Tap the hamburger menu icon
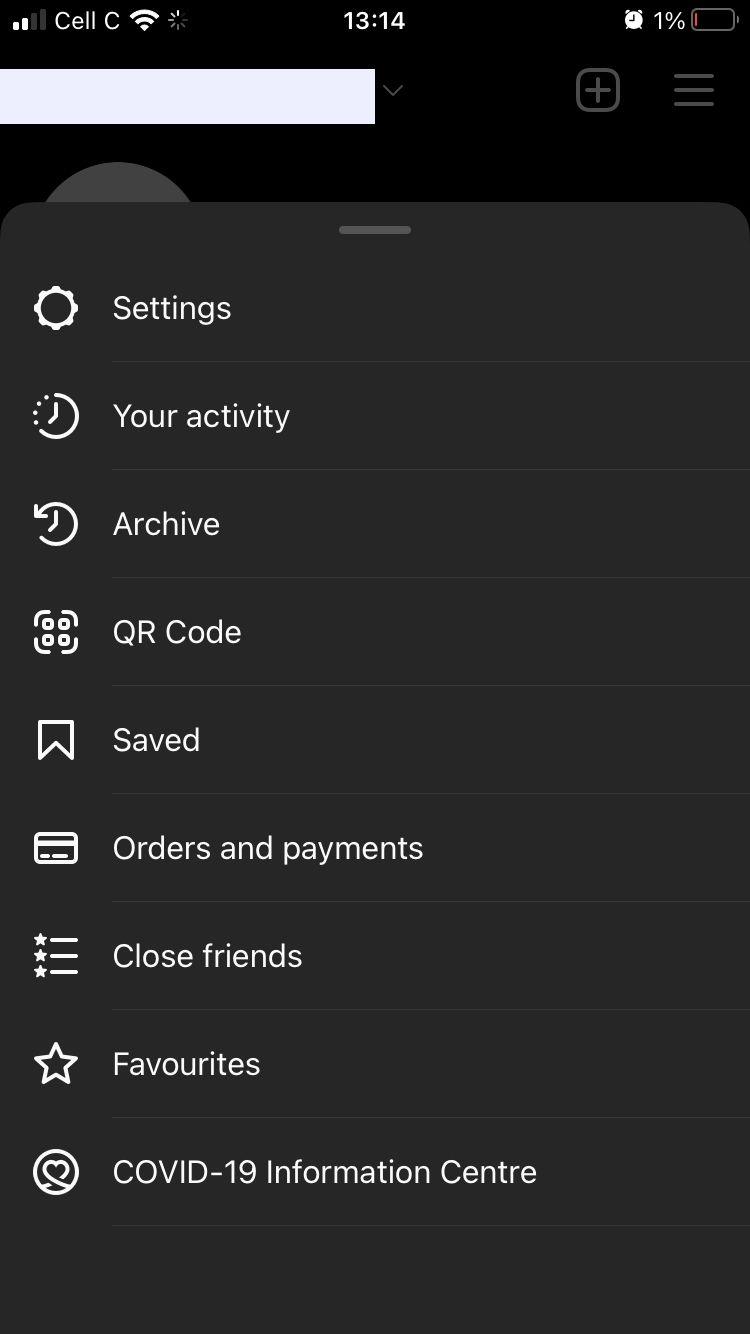The height and width of the screenshot is (1334, 750). (693, 90)
